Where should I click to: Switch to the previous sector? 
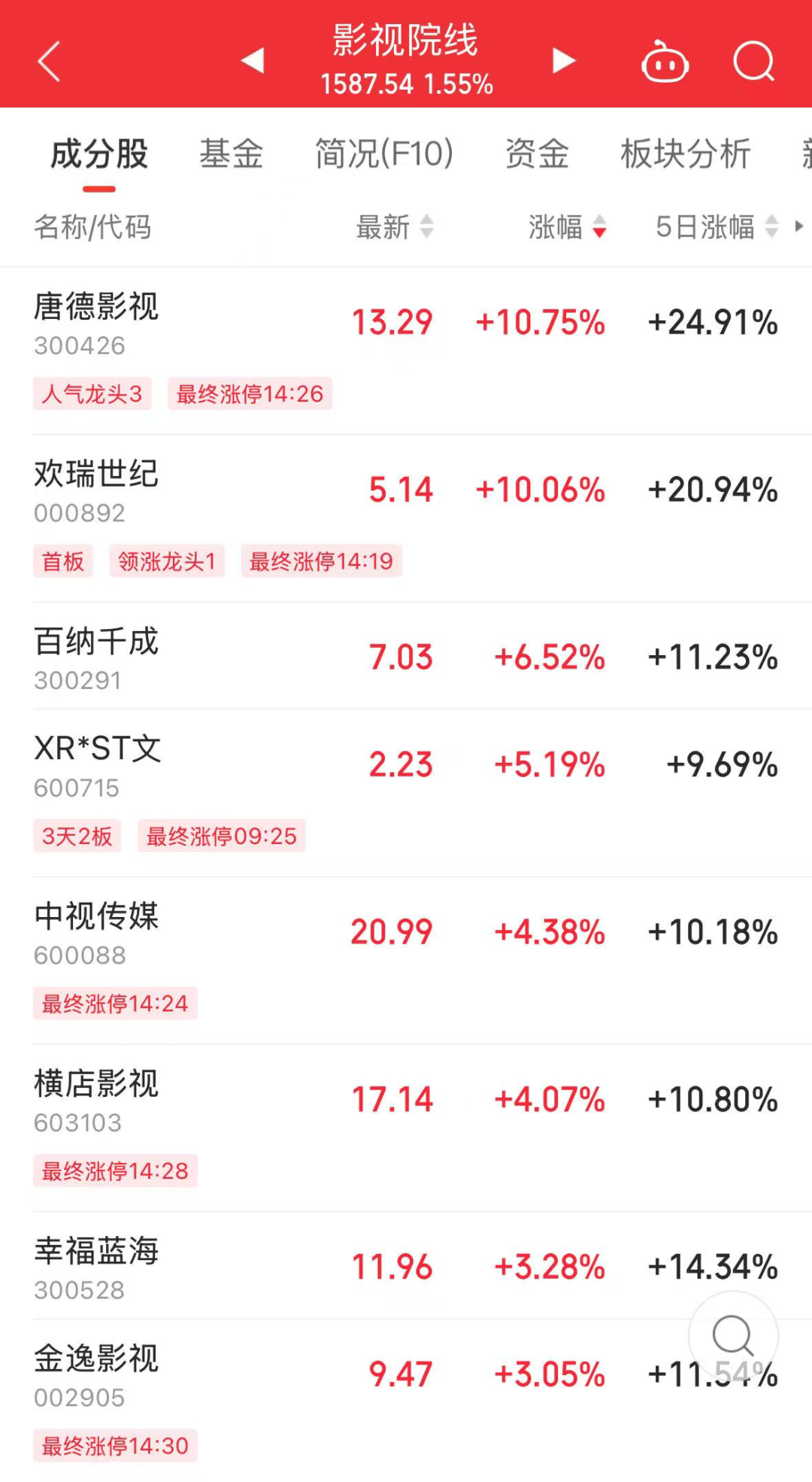click(253, 60)
